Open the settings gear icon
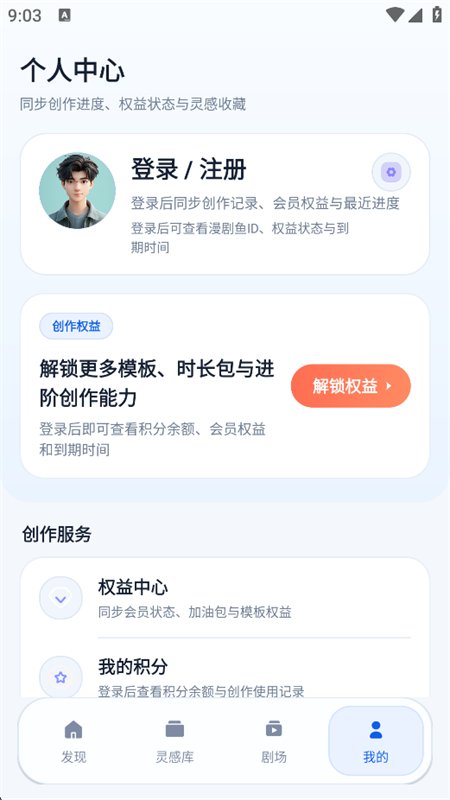Viewport: 450px width, 800px height. click(391, 172)
